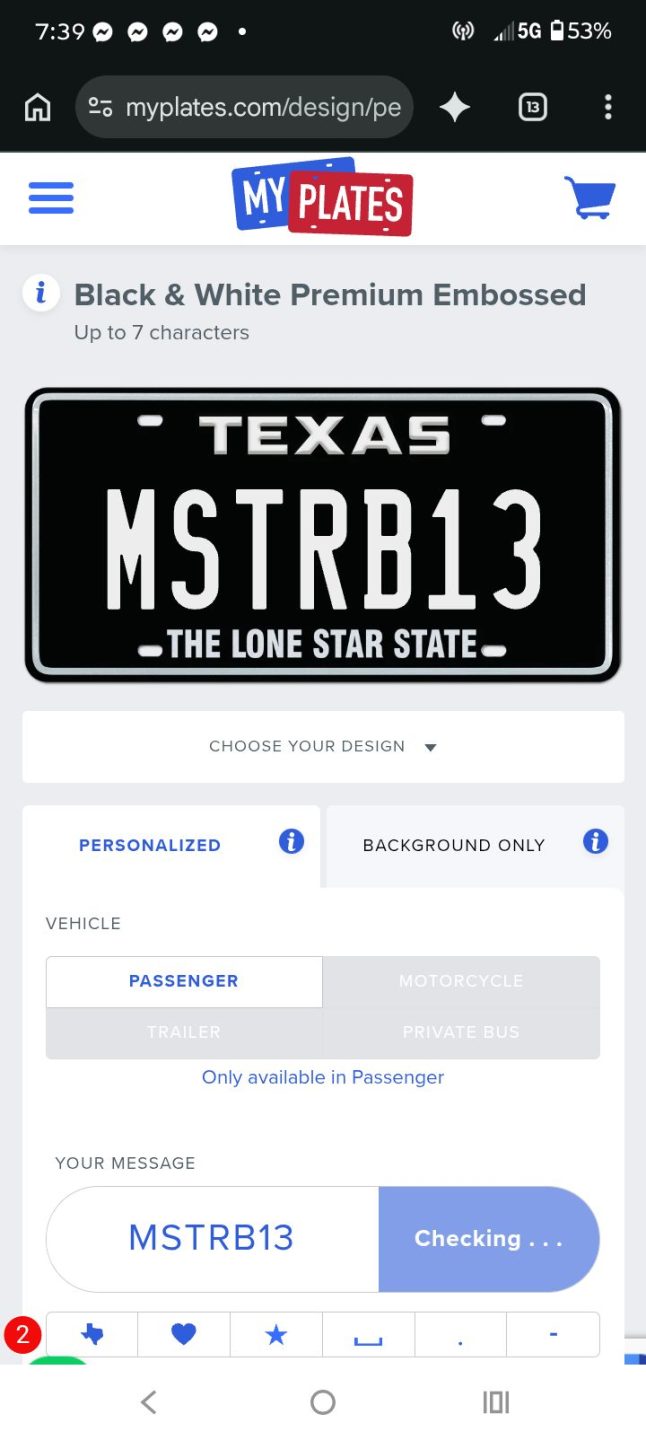Insert the star symbol
This screenshot has height=1440, width=646.
pos(276,1334)
